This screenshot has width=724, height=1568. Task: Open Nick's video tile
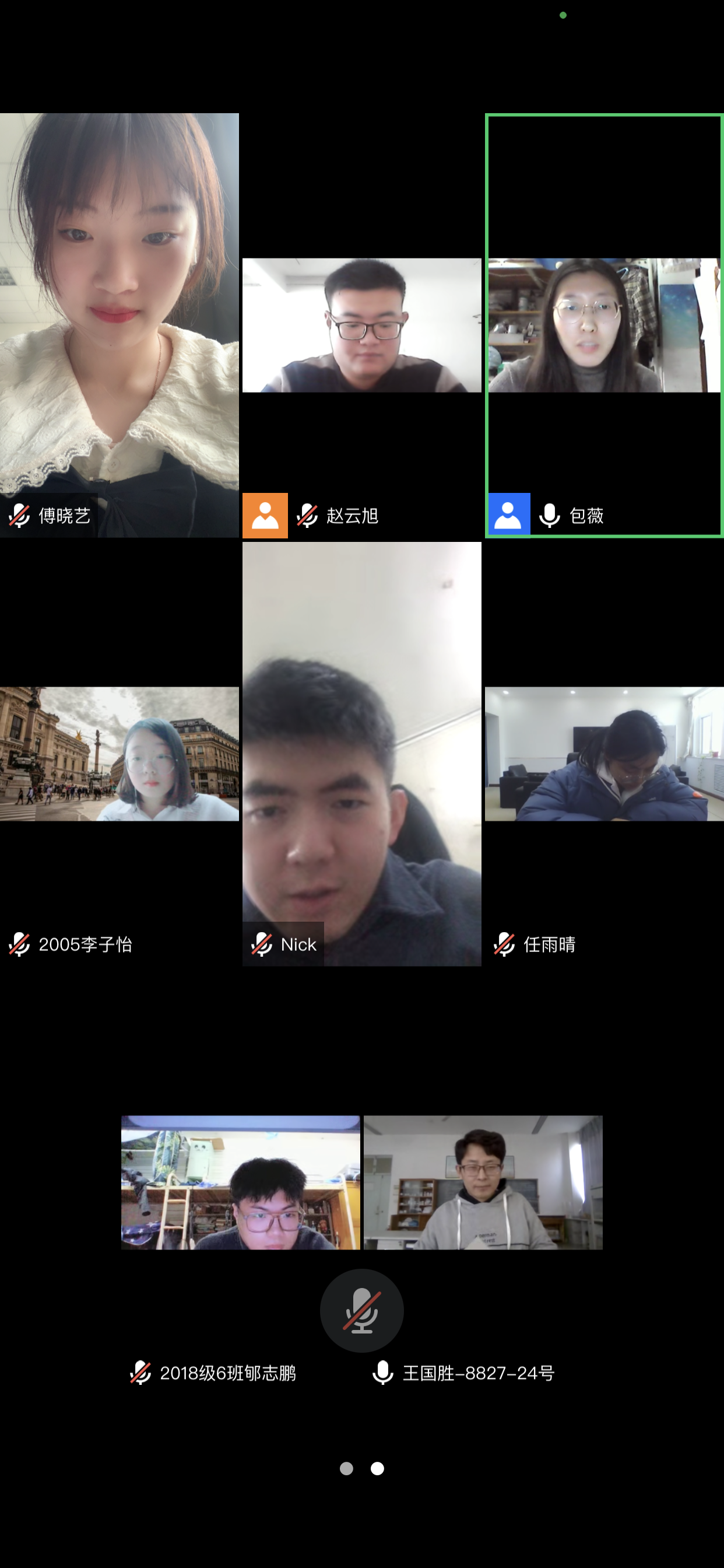pos(361,754)
